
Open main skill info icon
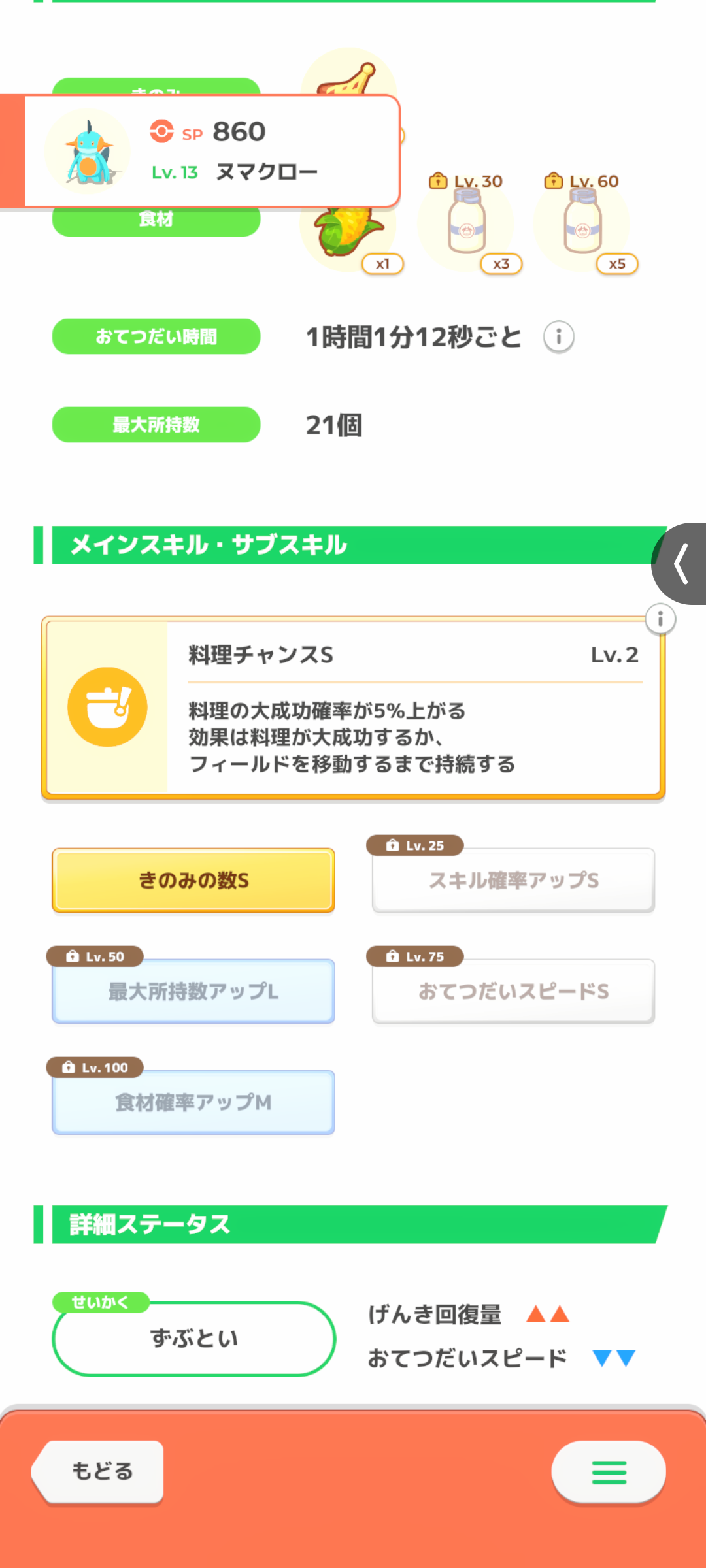[x=660, y=619]
